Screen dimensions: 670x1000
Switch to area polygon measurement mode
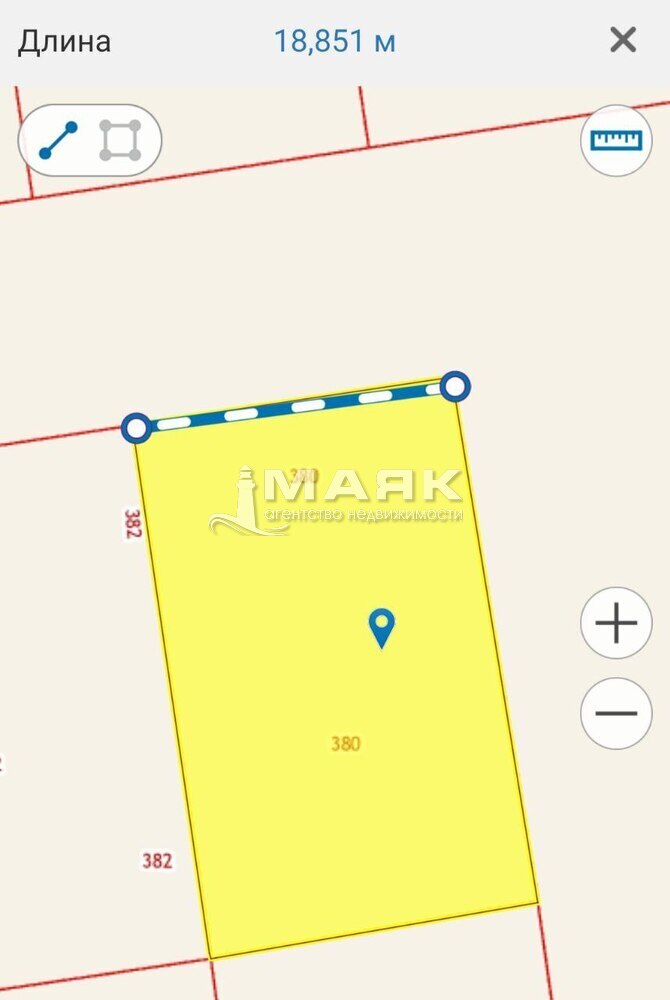pos(120,141)
